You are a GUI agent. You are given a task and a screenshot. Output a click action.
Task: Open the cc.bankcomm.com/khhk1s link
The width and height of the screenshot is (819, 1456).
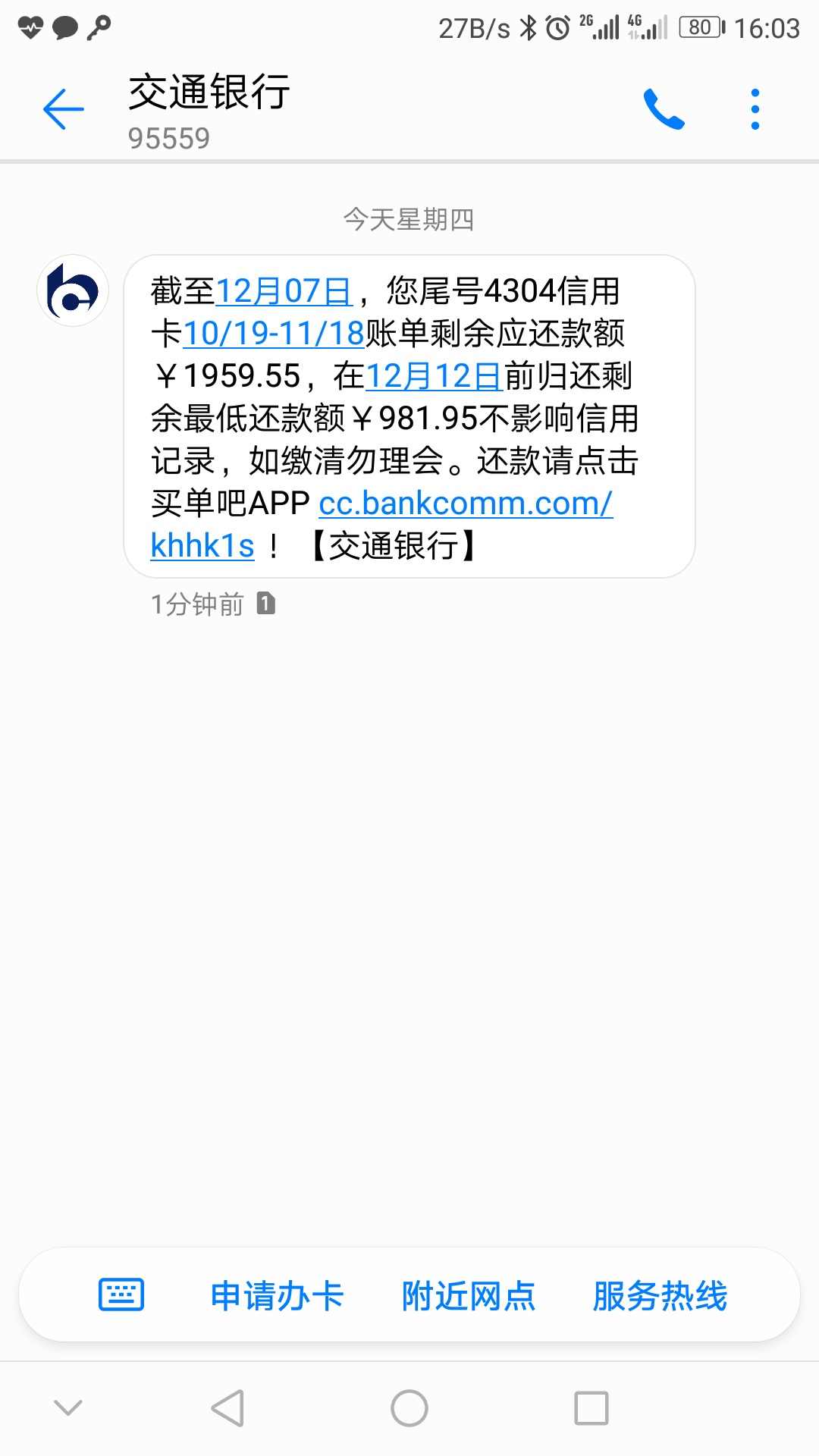coord(465,504)
